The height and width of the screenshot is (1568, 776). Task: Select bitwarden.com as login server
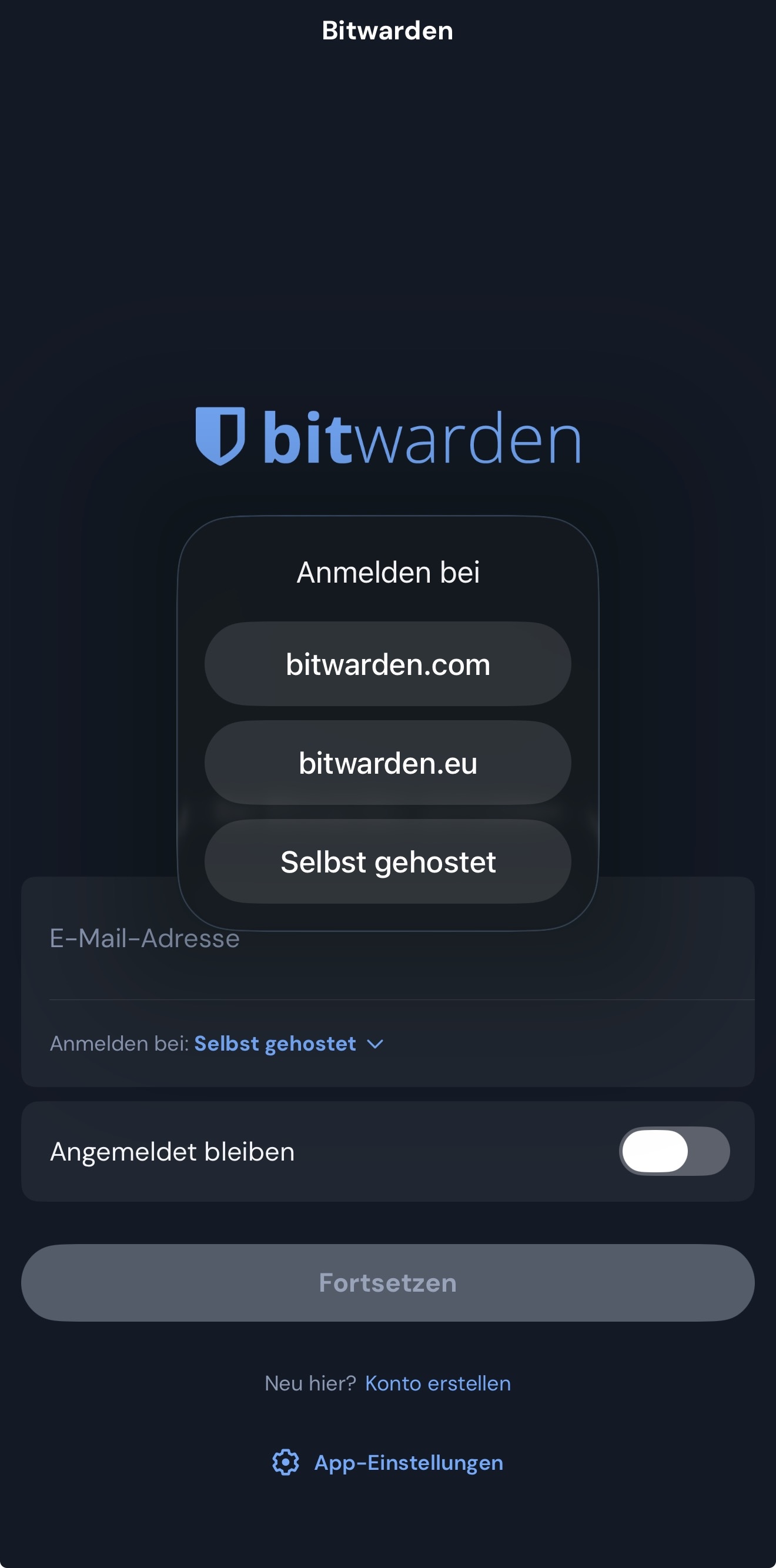tap(387, 664)
